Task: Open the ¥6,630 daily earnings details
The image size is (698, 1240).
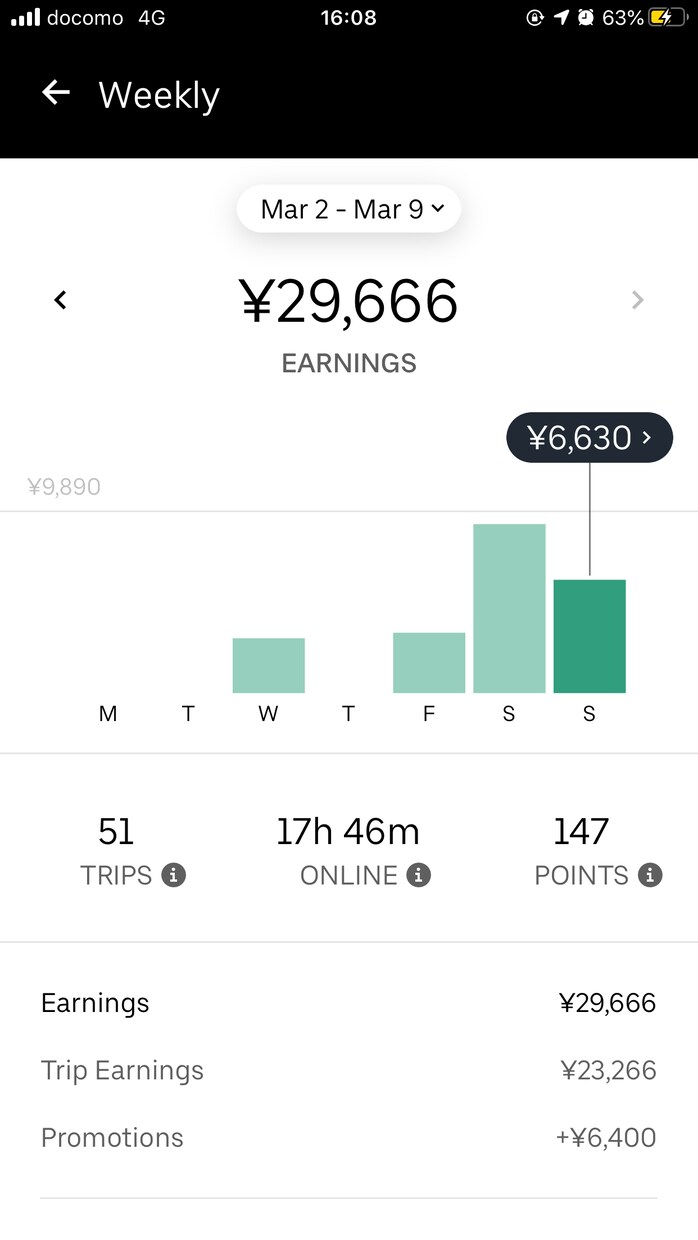Action: (x=590, y=438)
